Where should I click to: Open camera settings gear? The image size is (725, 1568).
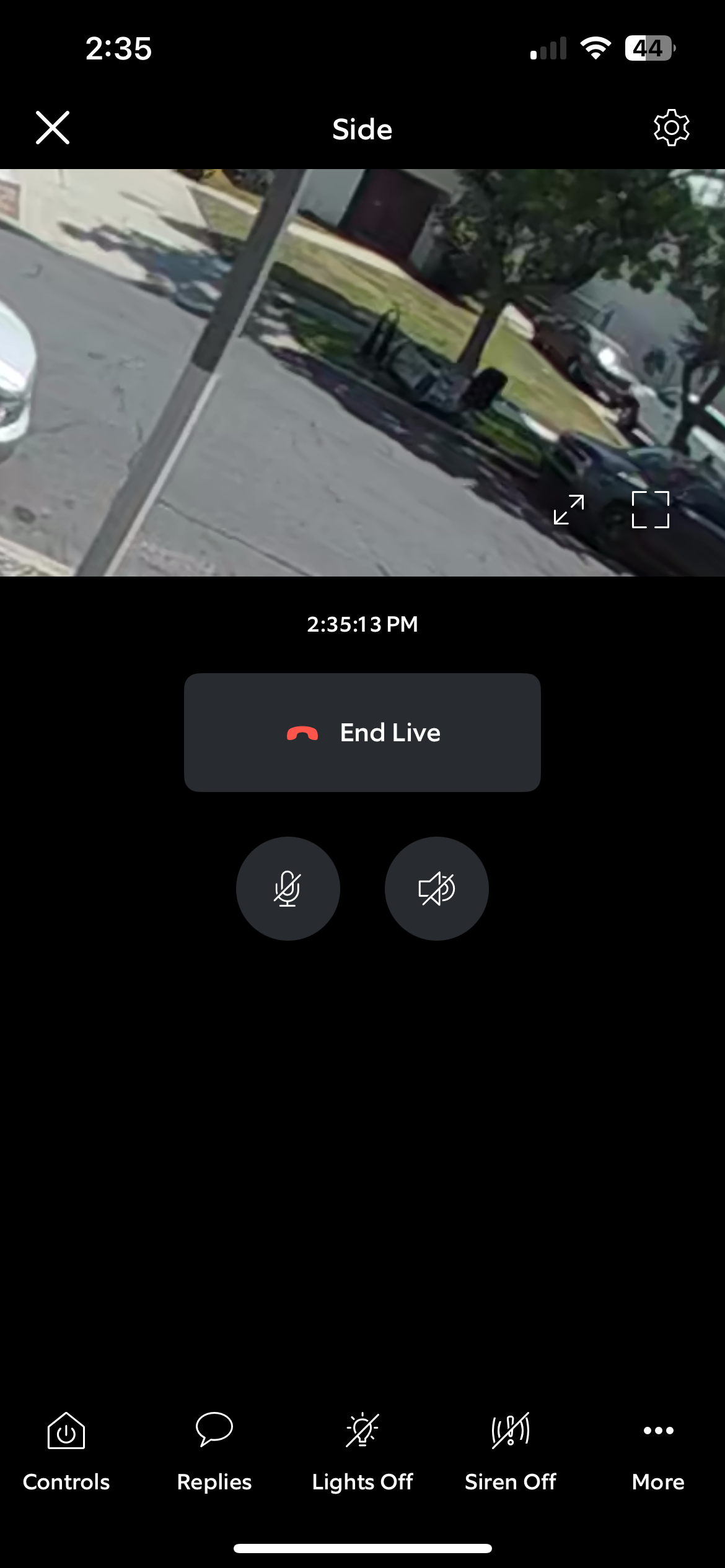coord(672,128)
